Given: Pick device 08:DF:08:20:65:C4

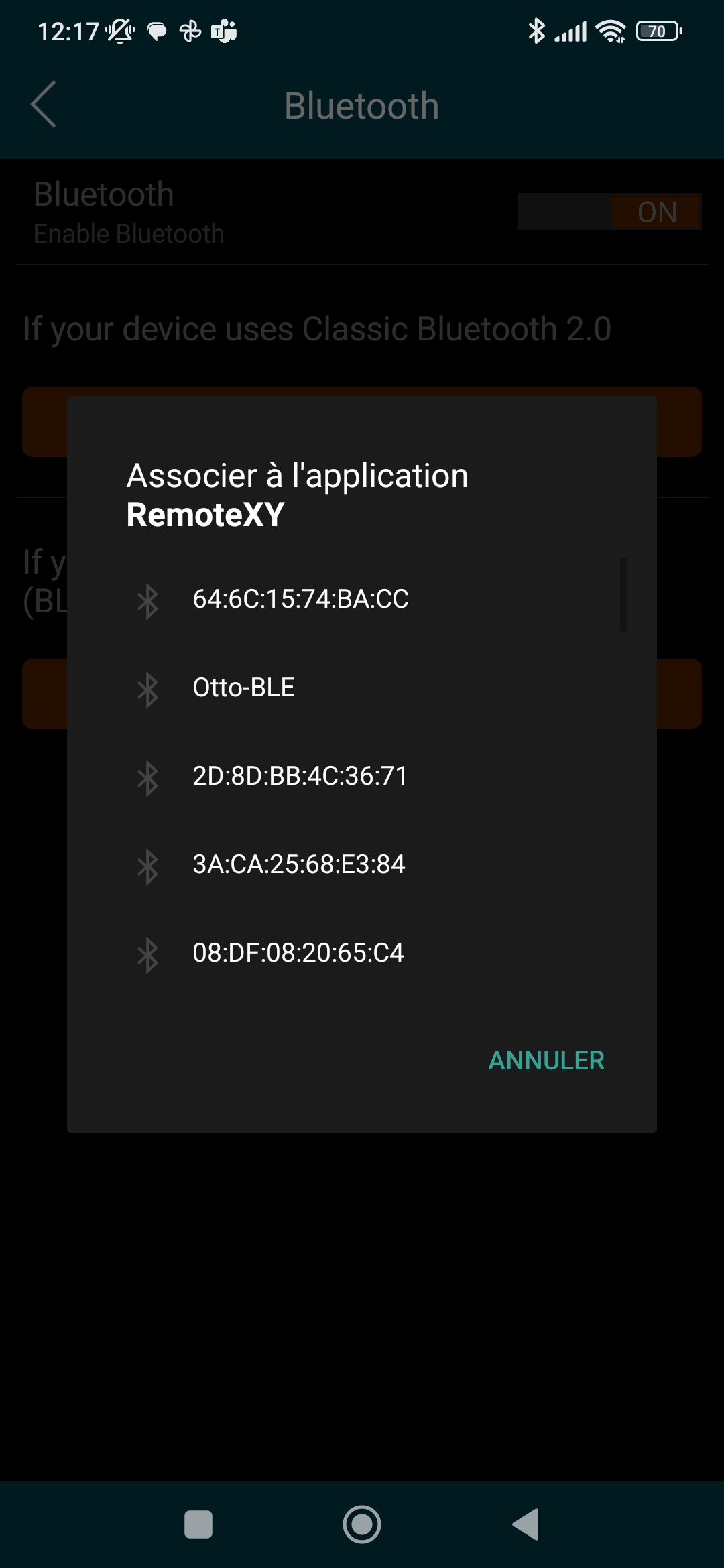Looking at the screenshot, I should coord(298,953).
